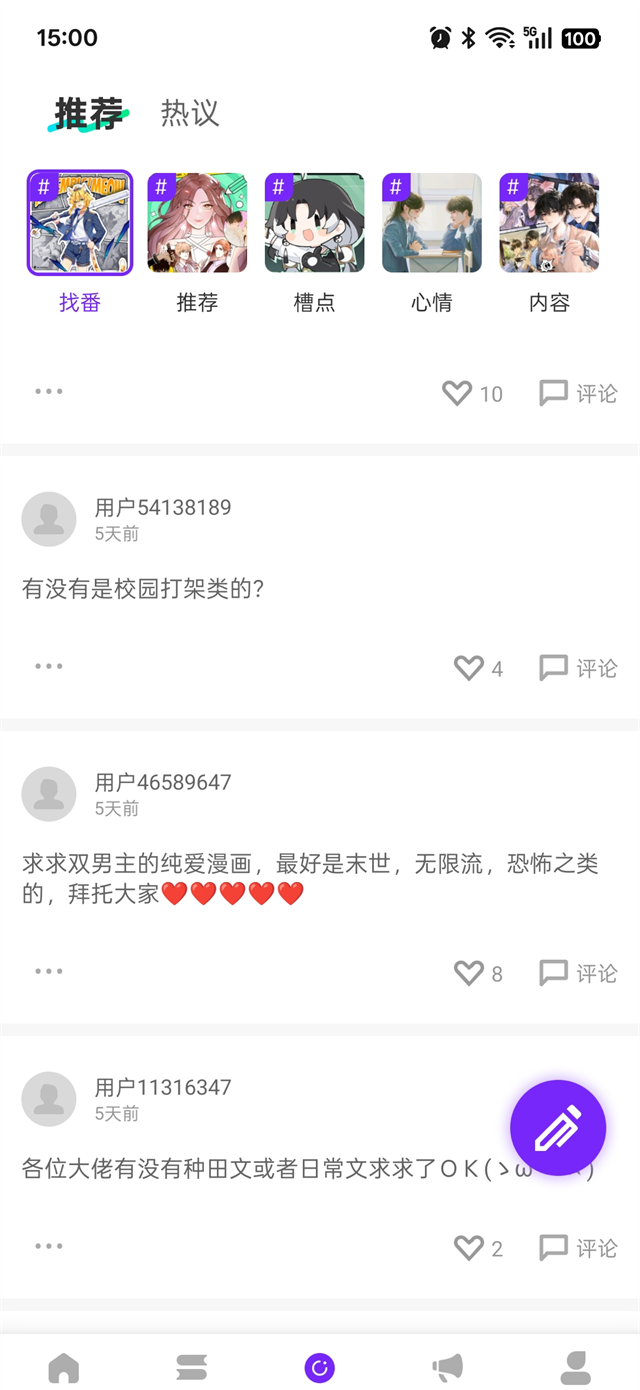This screenshot has height=1390, width=640.
Task: Like the post by 用户54138189
Action: pyautogui.click(x=469, y=668)
